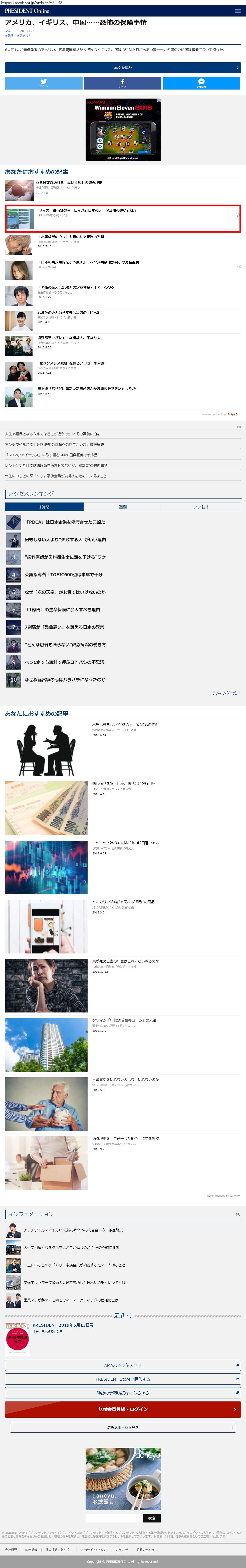The height and width of the screenshot is (1568, 246).
Task: Open the number 1 ranked PDCA article
Action: [65, 522]
